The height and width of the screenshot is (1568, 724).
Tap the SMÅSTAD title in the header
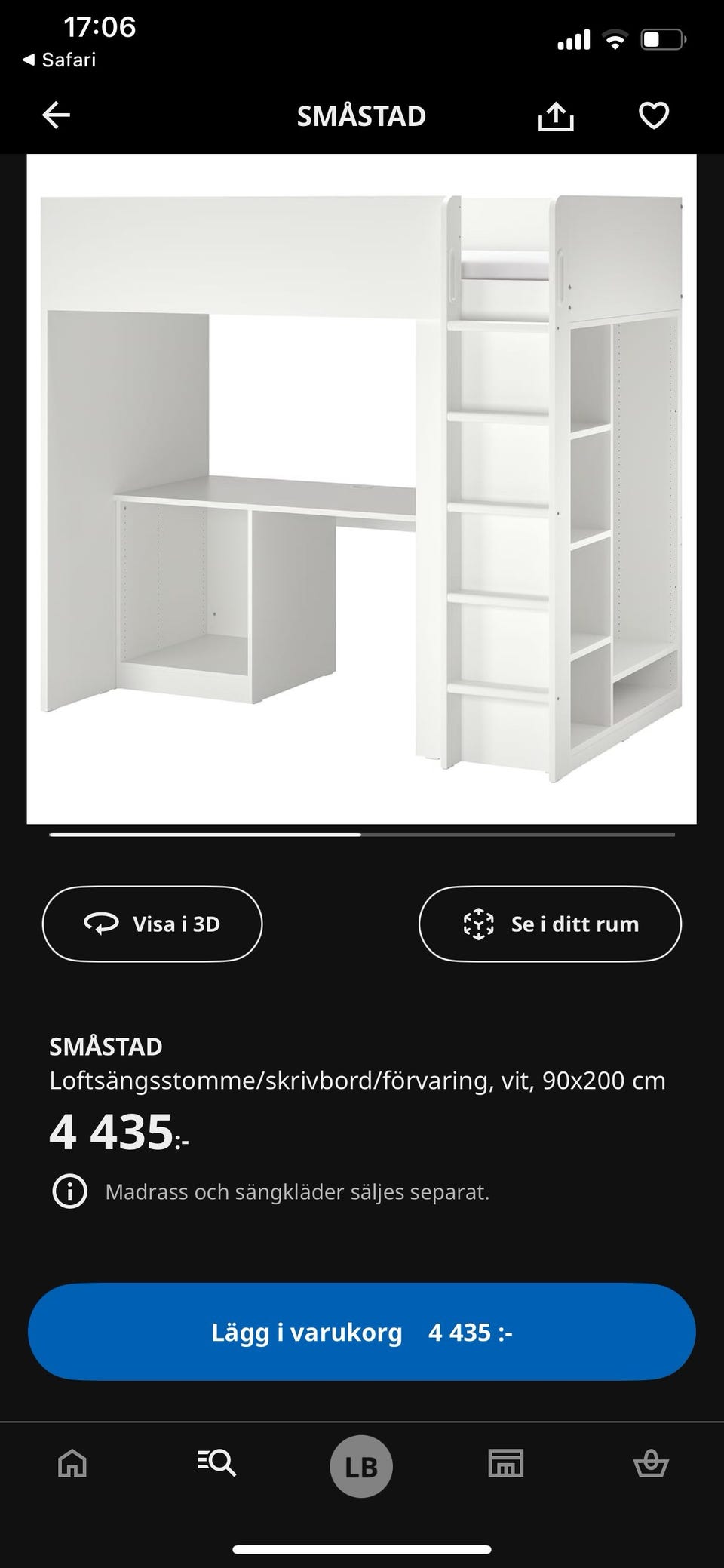361,115
